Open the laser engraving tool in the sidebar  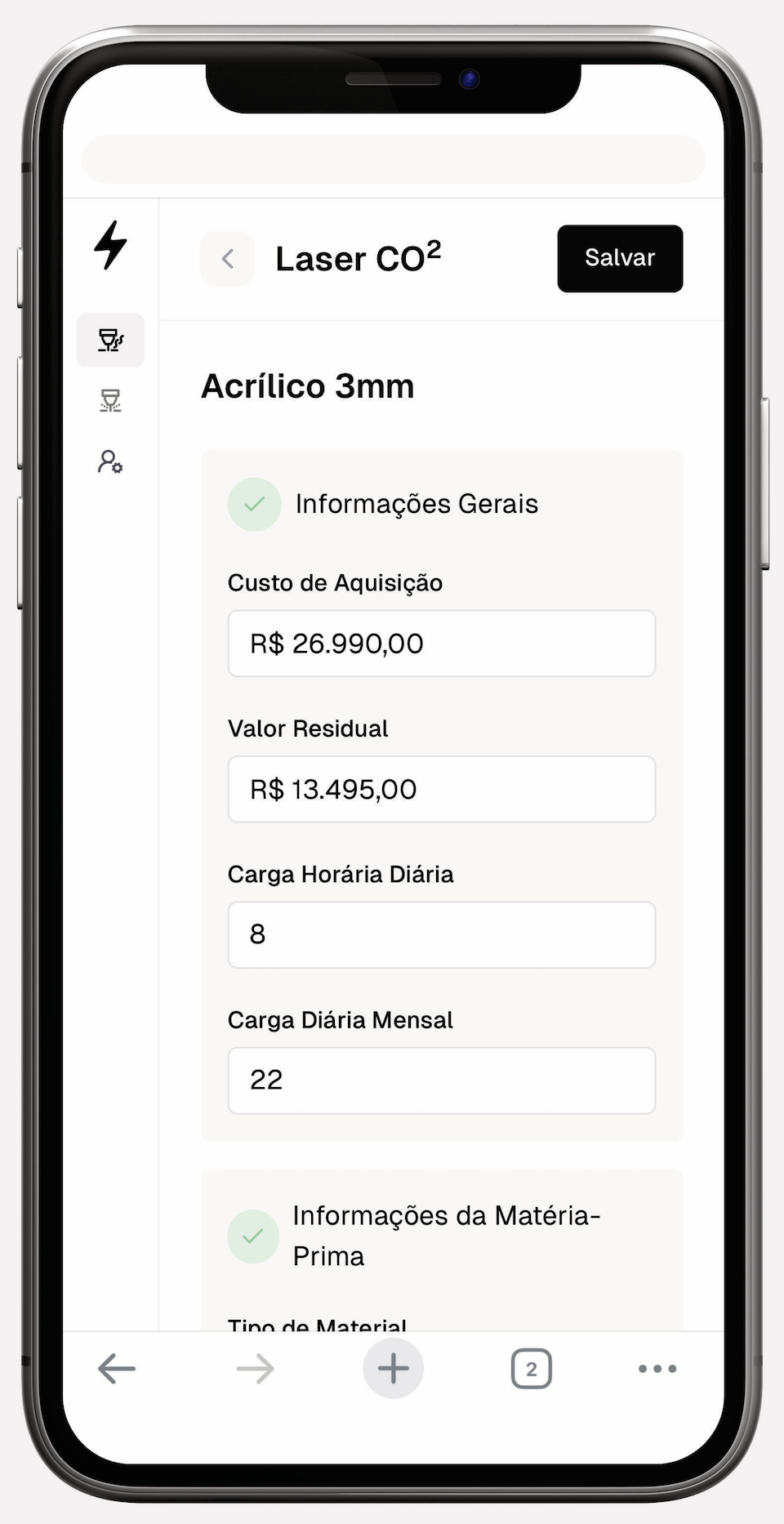pos(111,340)
